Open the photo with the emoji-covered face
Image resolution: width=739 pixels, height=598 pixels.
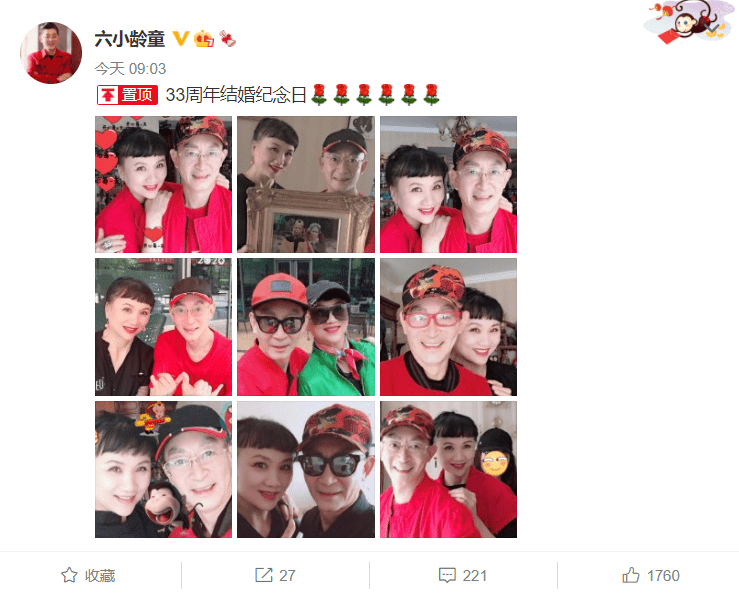coord(448,469)
